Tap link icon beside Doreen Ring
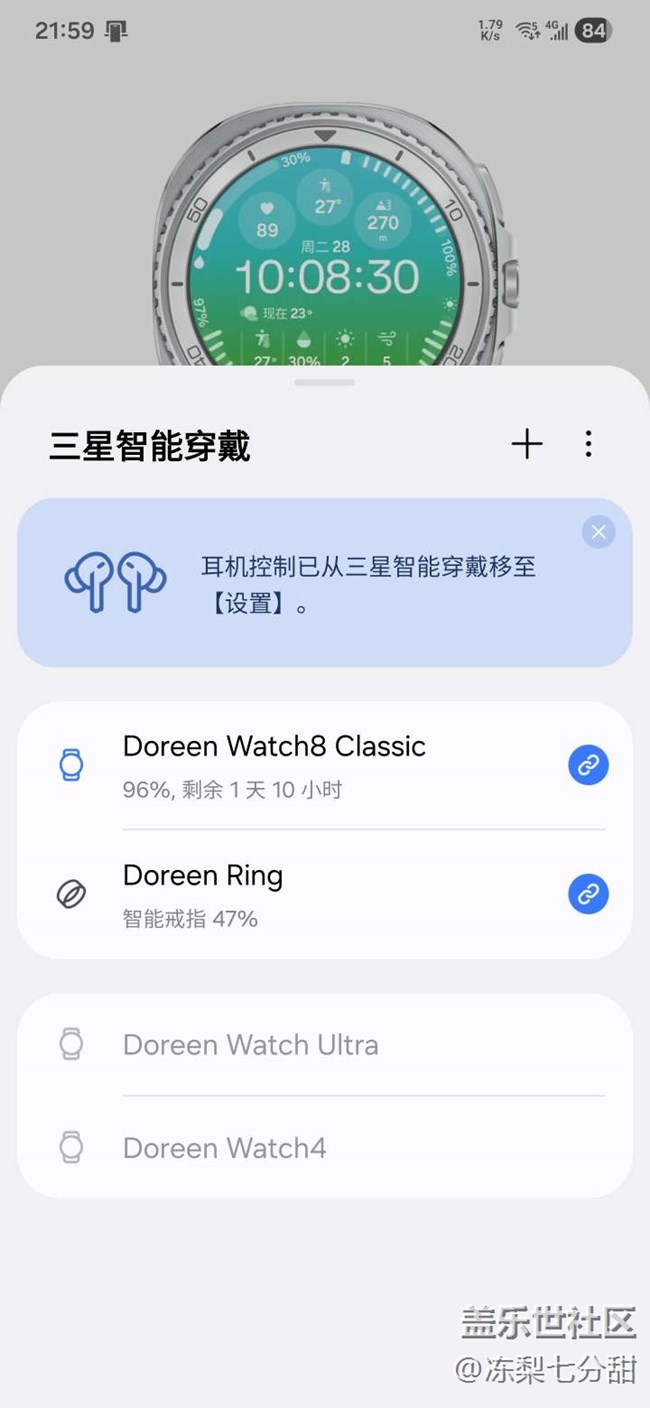This screenshot has width=650, height=1408. pyautogui.click(x=588, y=894)
